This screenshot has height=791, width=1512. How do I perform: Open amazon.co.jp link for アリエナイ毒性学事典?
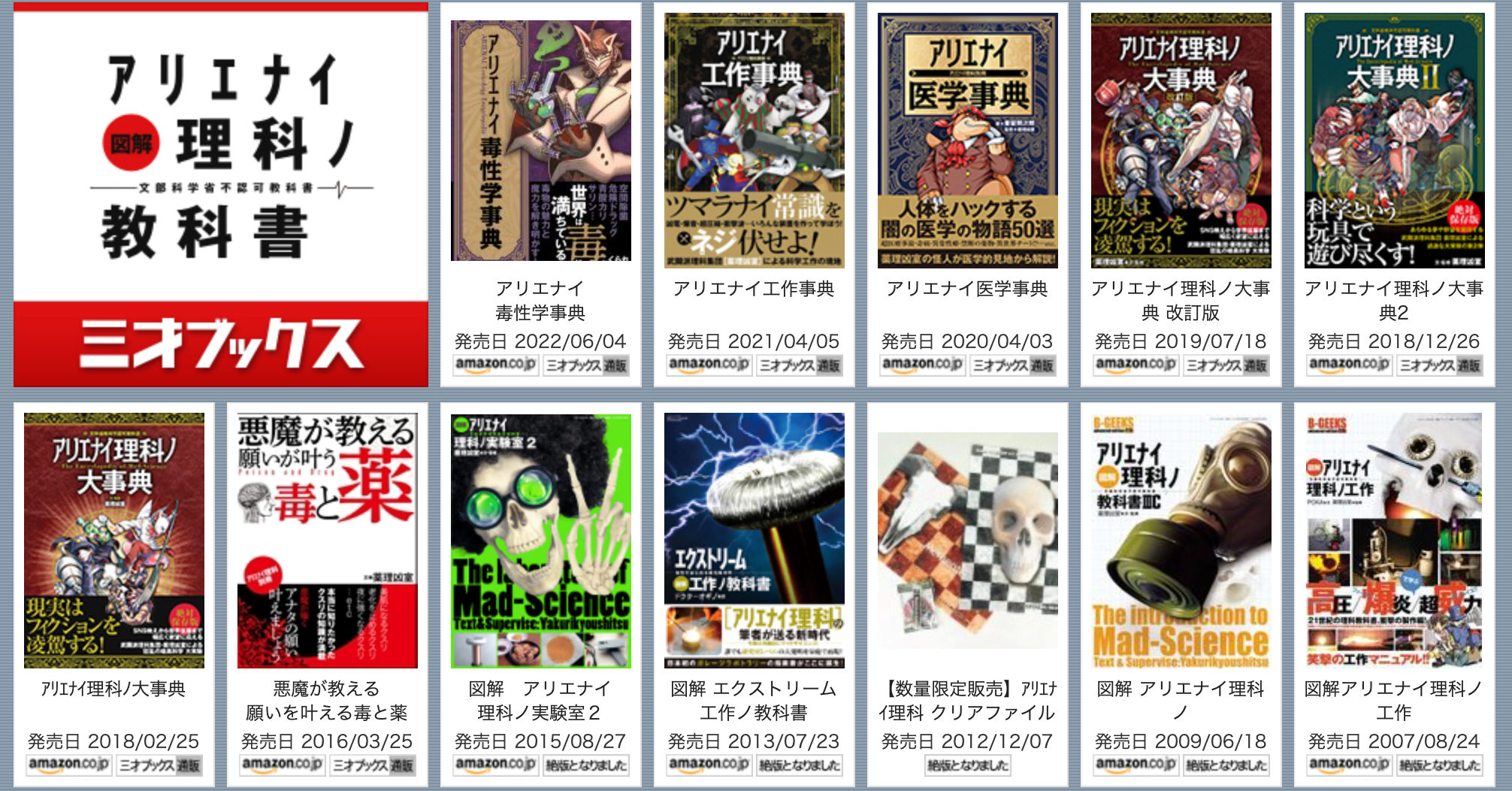496,365
